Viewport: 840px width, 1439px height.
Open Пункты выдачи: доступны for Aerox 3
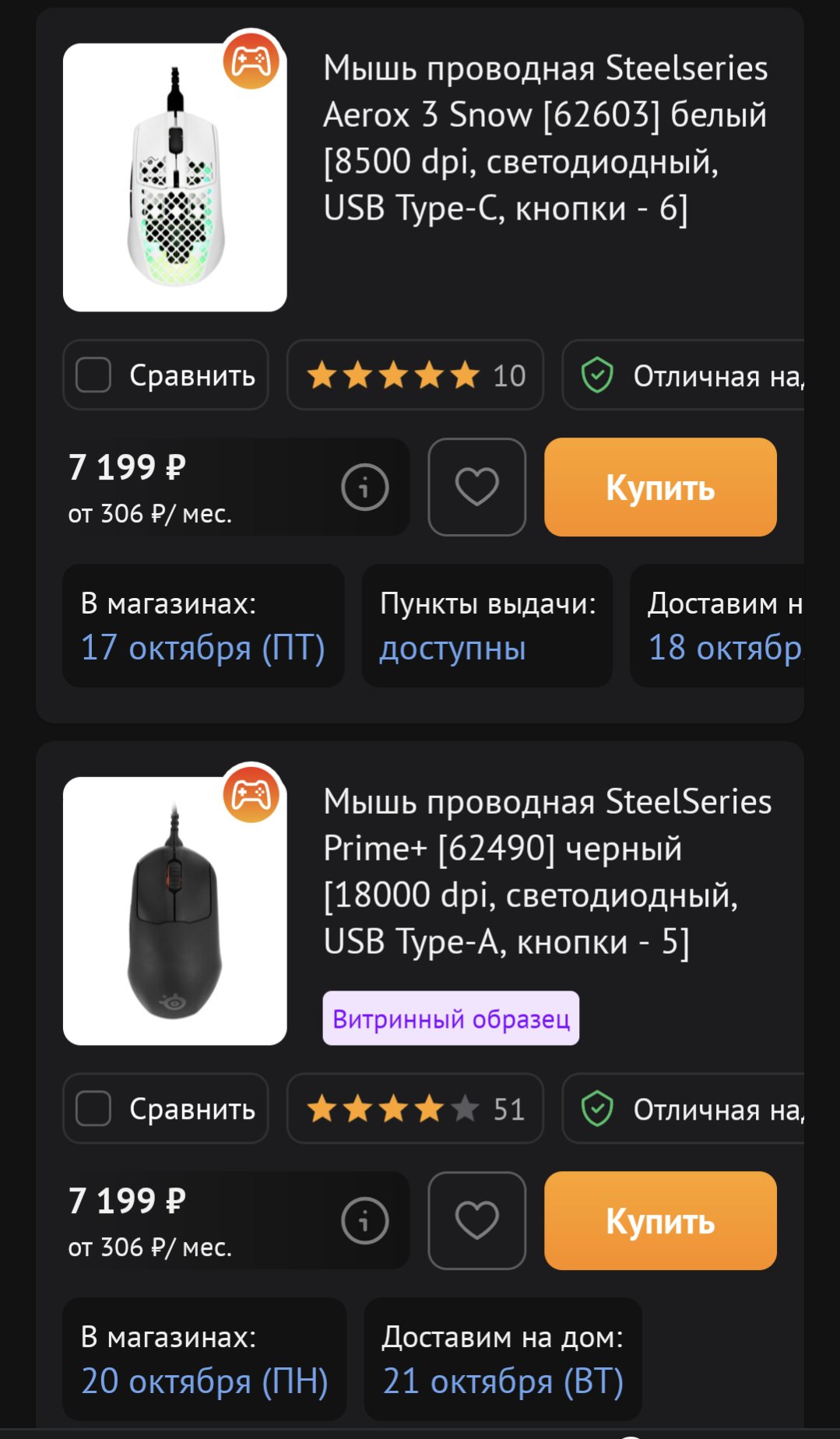point(487,626)
